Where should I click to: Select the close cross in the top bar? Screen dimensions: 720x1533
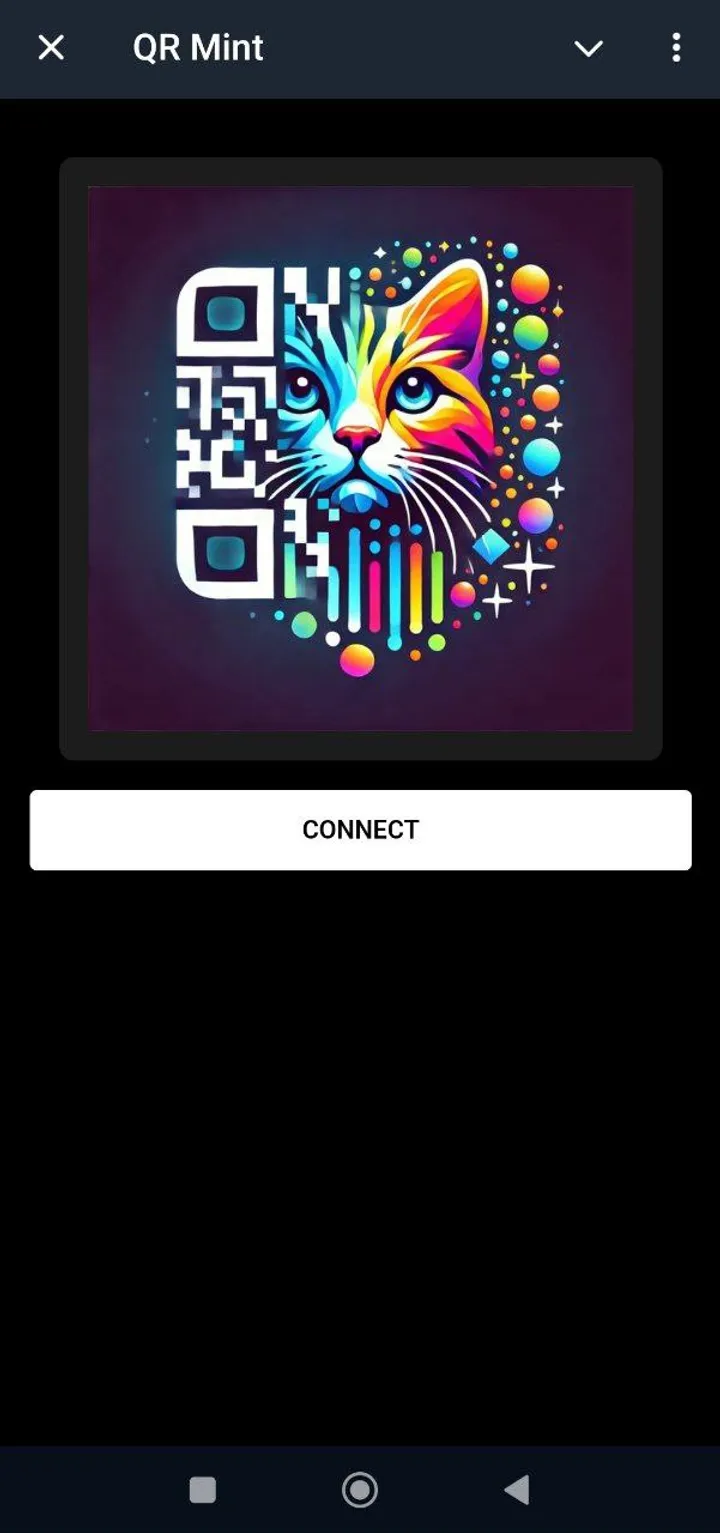coord(50,48)
